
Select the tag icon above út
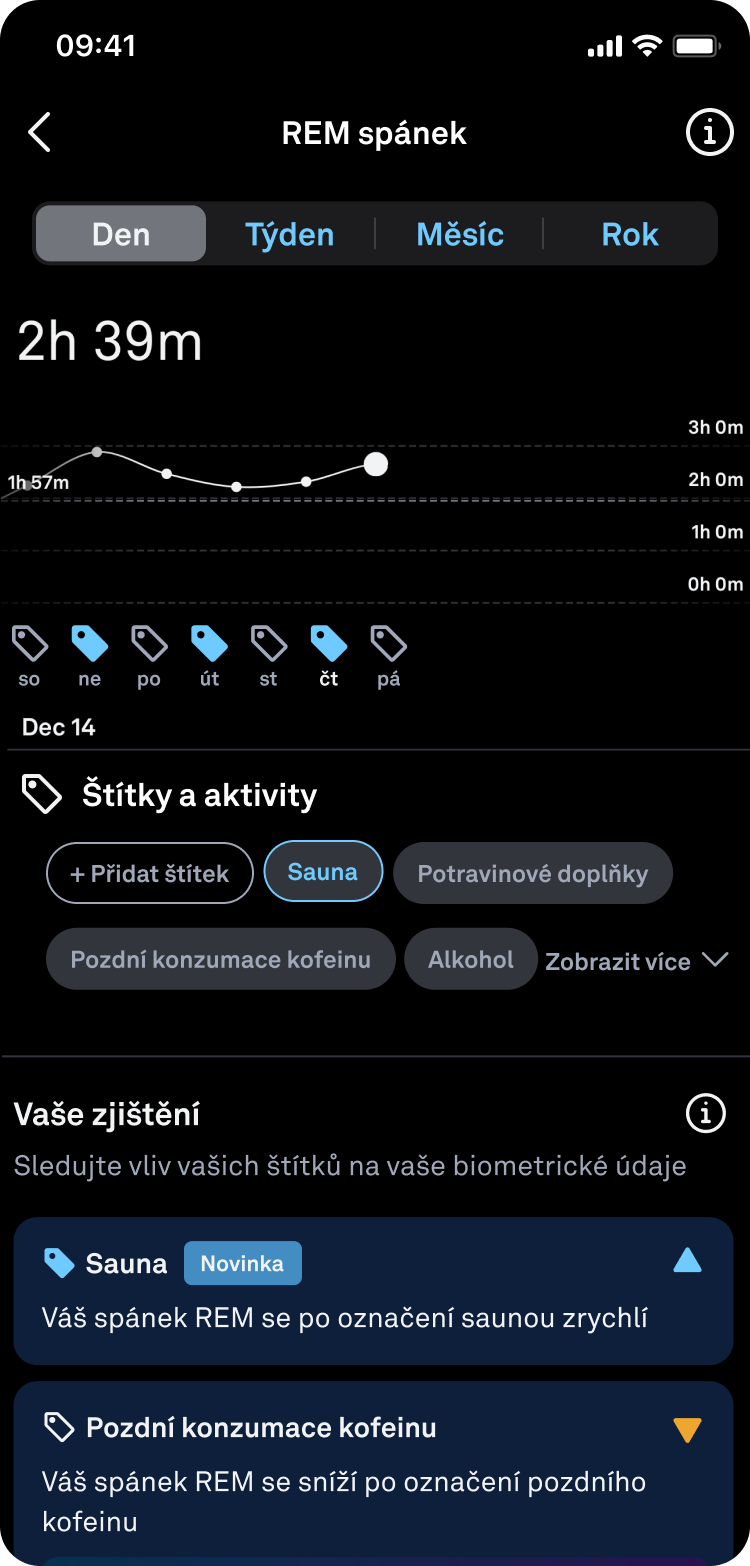pos(209,643)
